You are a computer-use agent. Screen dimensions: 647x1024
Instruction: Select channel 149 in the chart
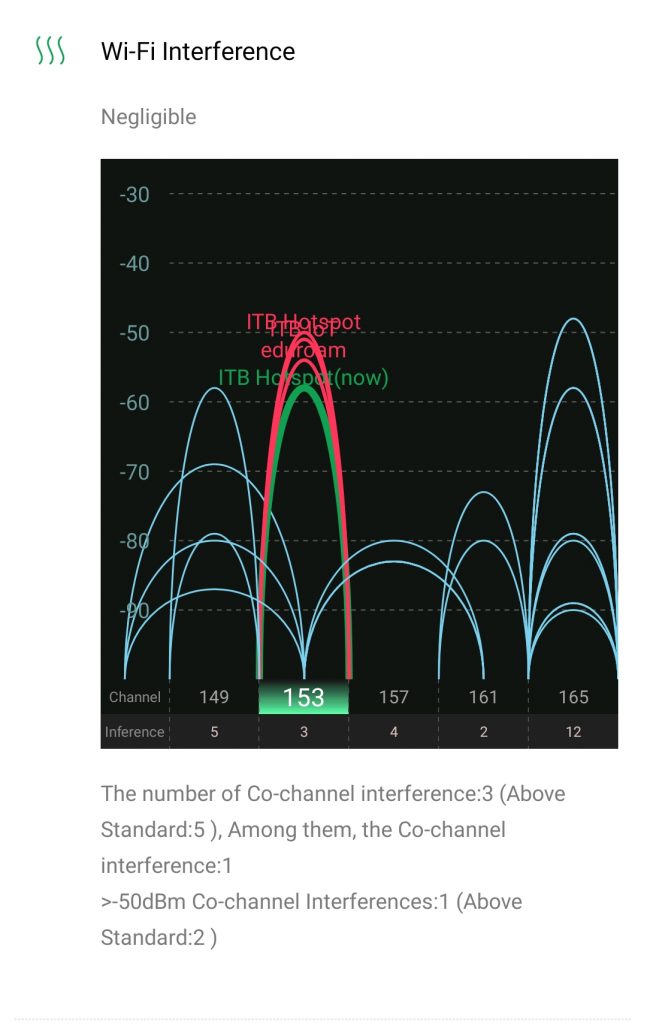click(214, 697)
